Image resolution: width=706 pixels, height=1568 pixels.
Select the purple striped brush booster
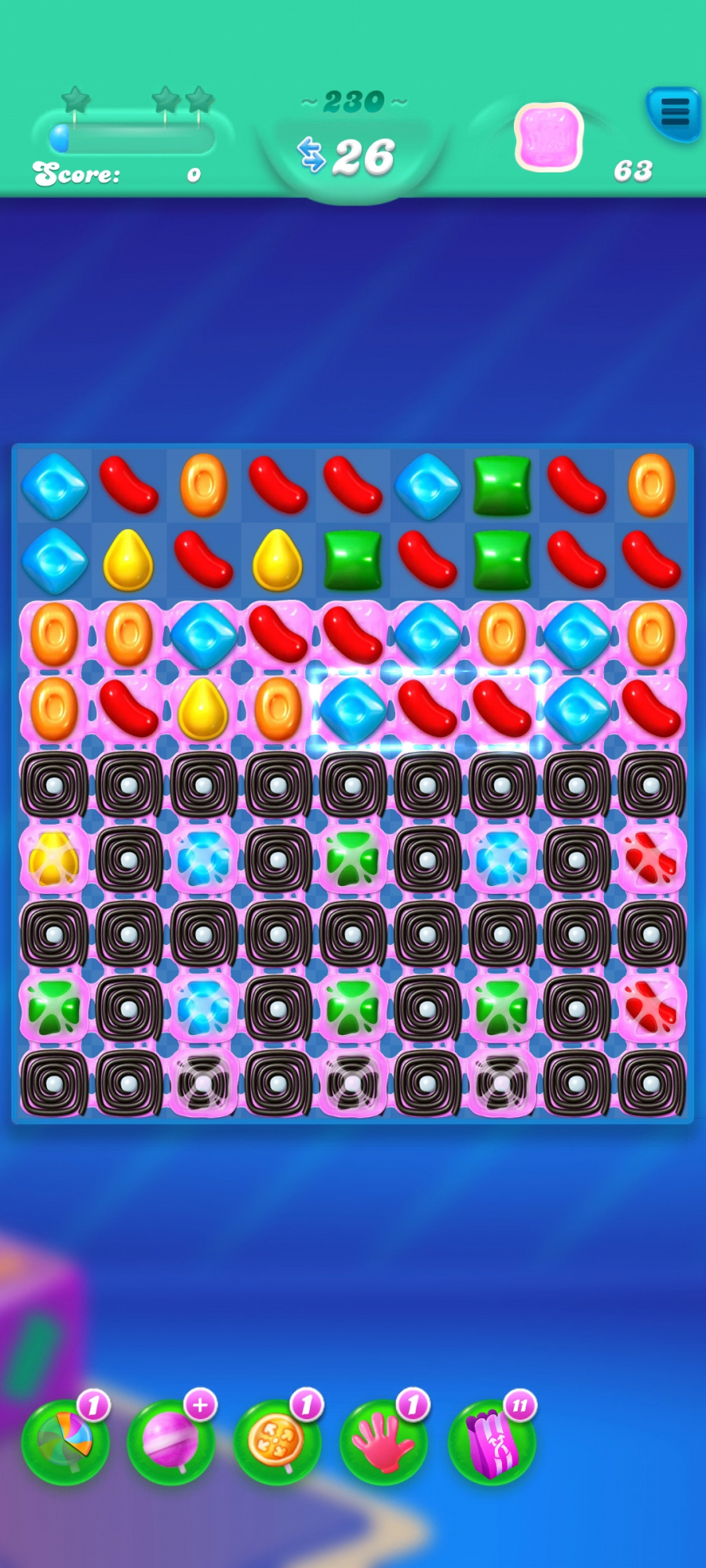(x=491, y=1441)
